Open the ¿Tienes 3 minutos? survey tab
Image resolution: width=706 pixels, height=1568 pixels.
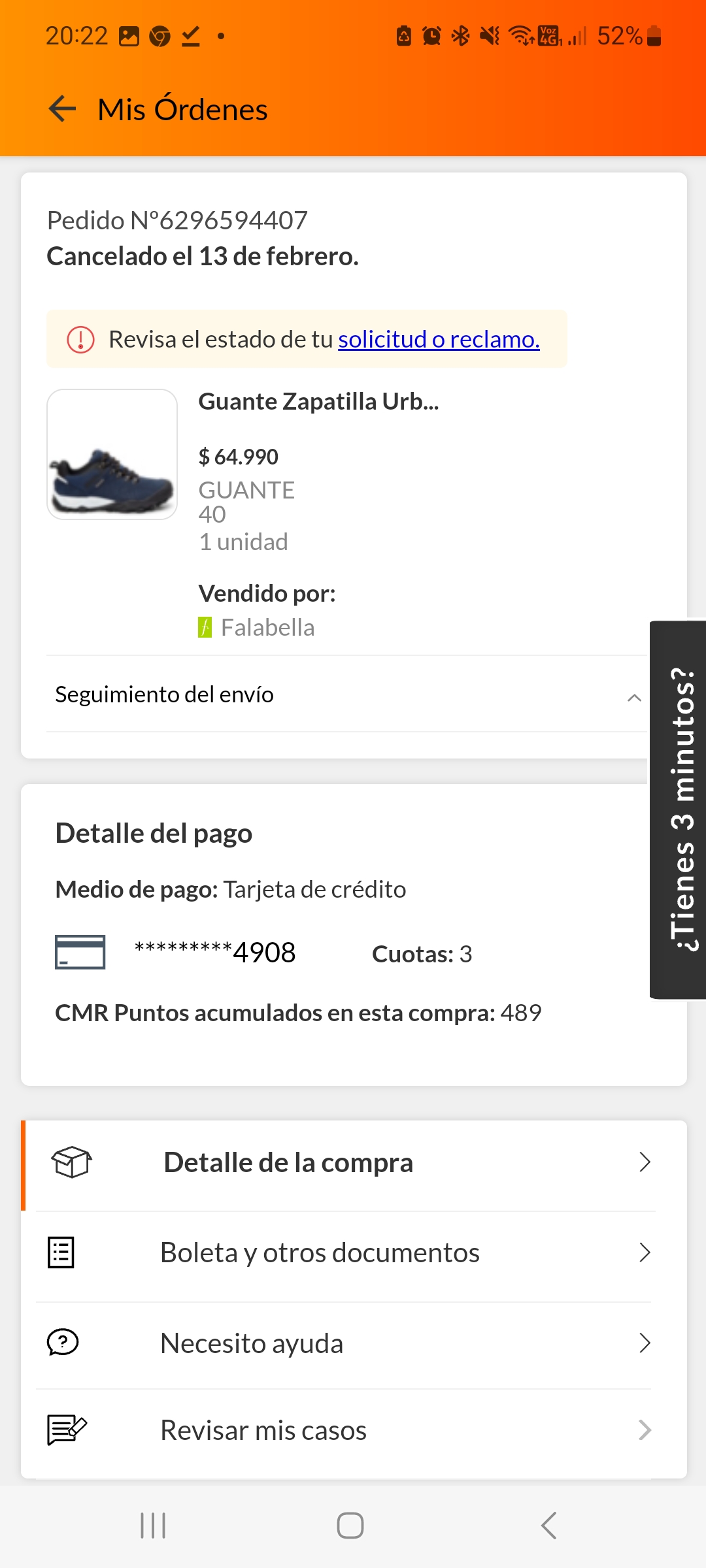coord(679,809)
